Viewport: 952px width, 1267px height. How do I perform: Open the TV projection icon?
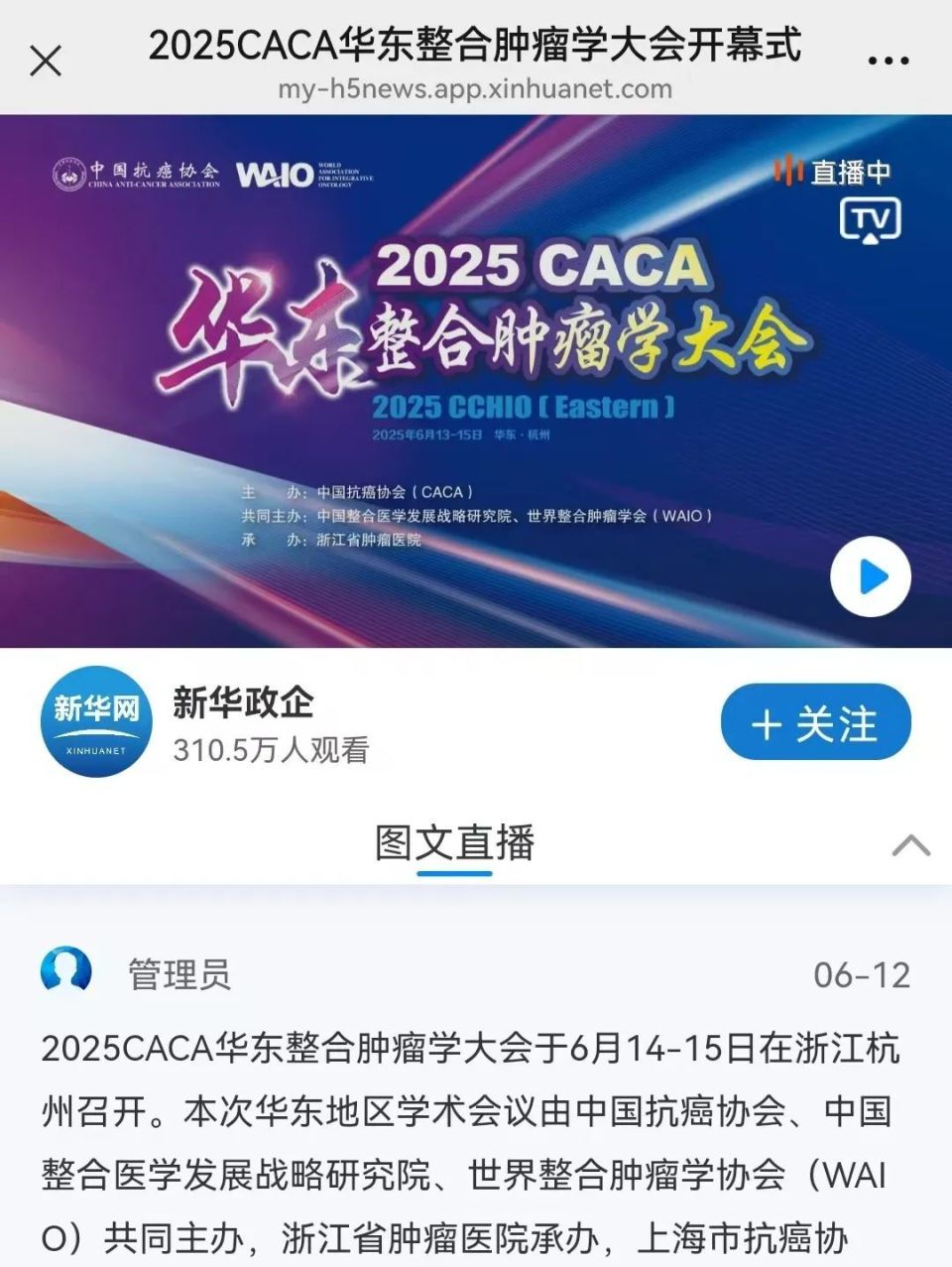coord(872,220)
